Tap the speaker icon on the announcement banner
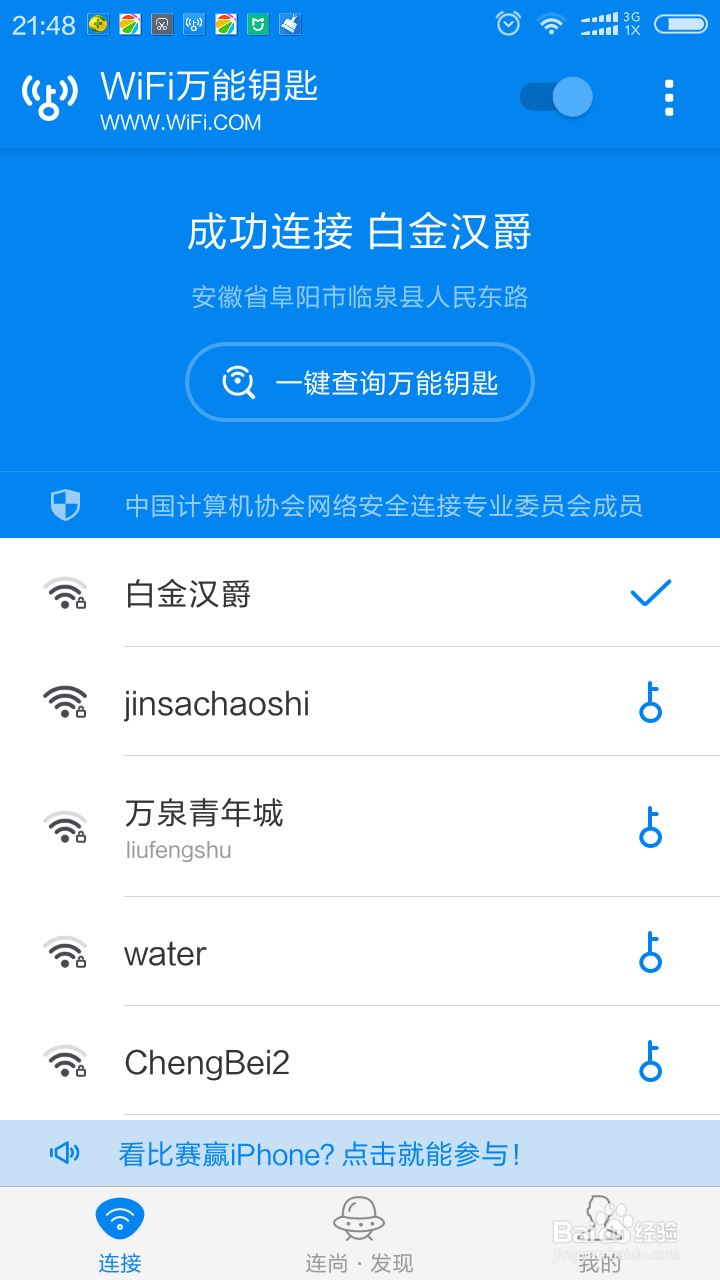Image resolution: width=720 pixels, height=1280 pixels. point(64,1153)
